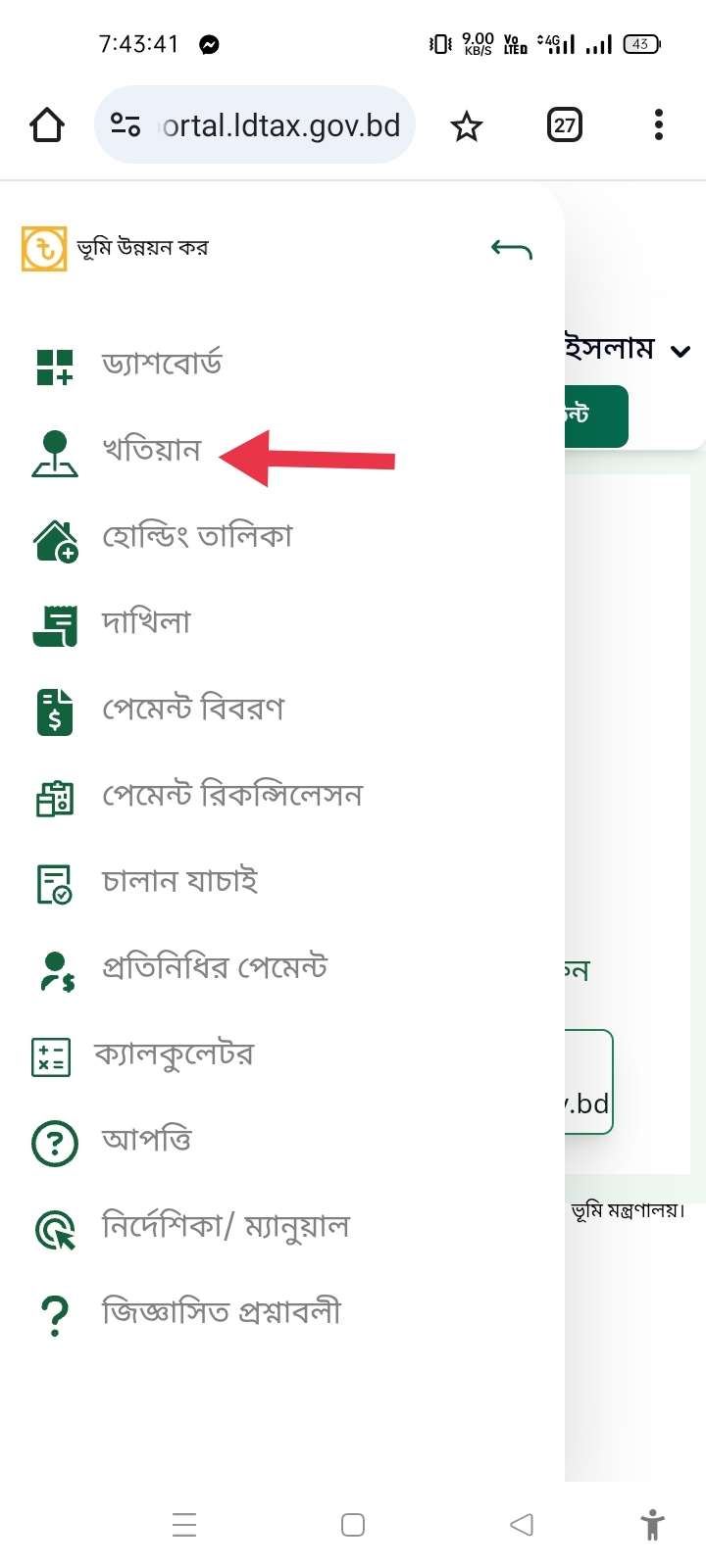
Task: Bookmark this page with the star
Action: point(467,125)
